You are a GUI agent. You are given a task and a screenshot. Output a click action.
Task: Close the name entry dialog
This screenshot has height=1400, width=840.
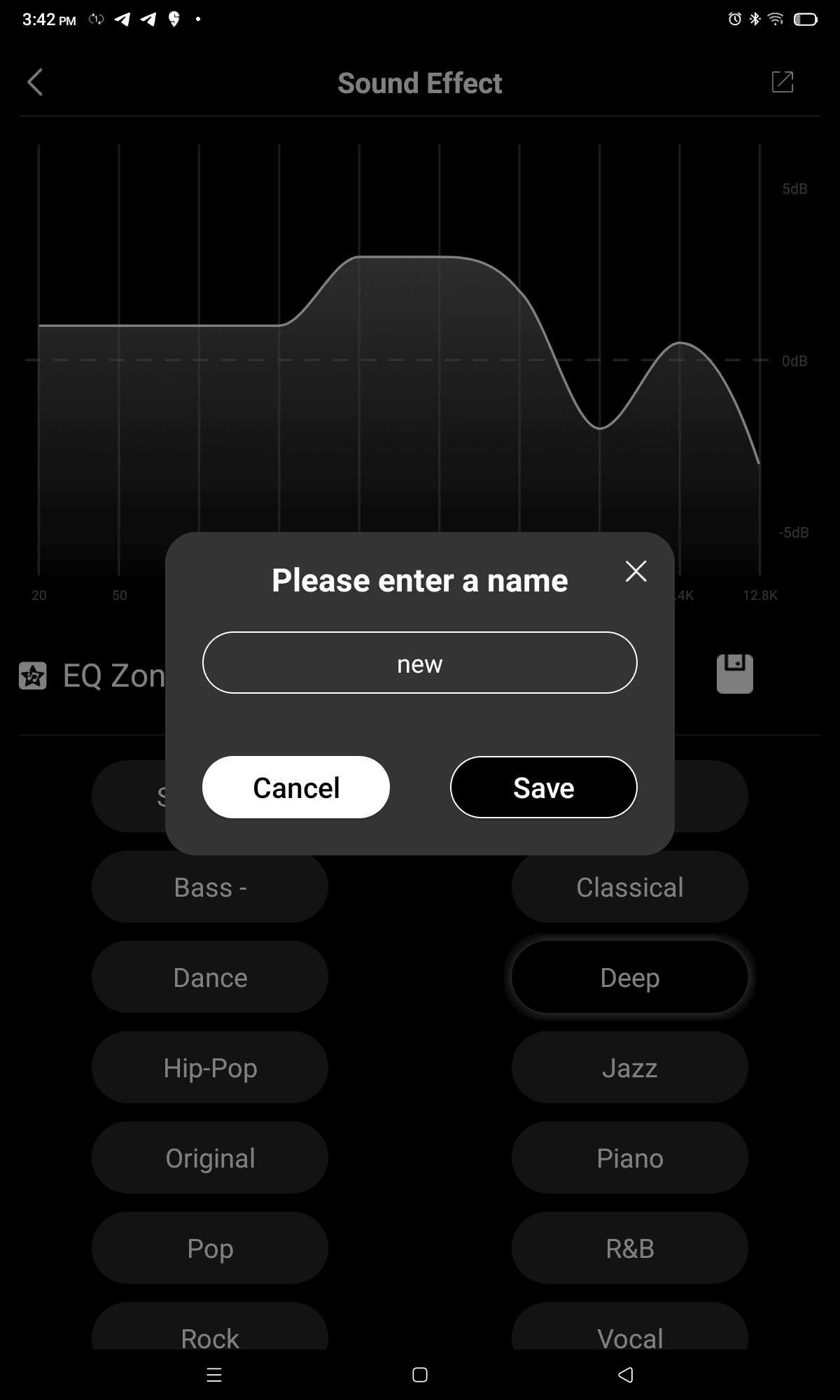636,571
